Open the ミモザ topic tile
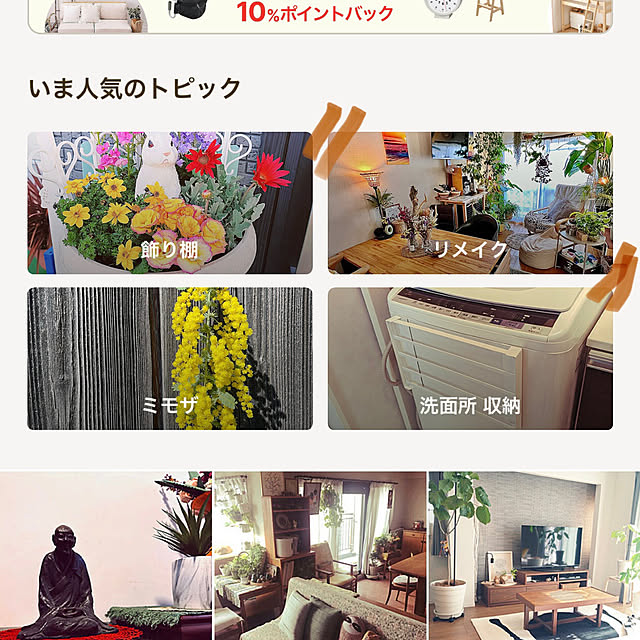 pyautogui.click(x=169, y=359)
